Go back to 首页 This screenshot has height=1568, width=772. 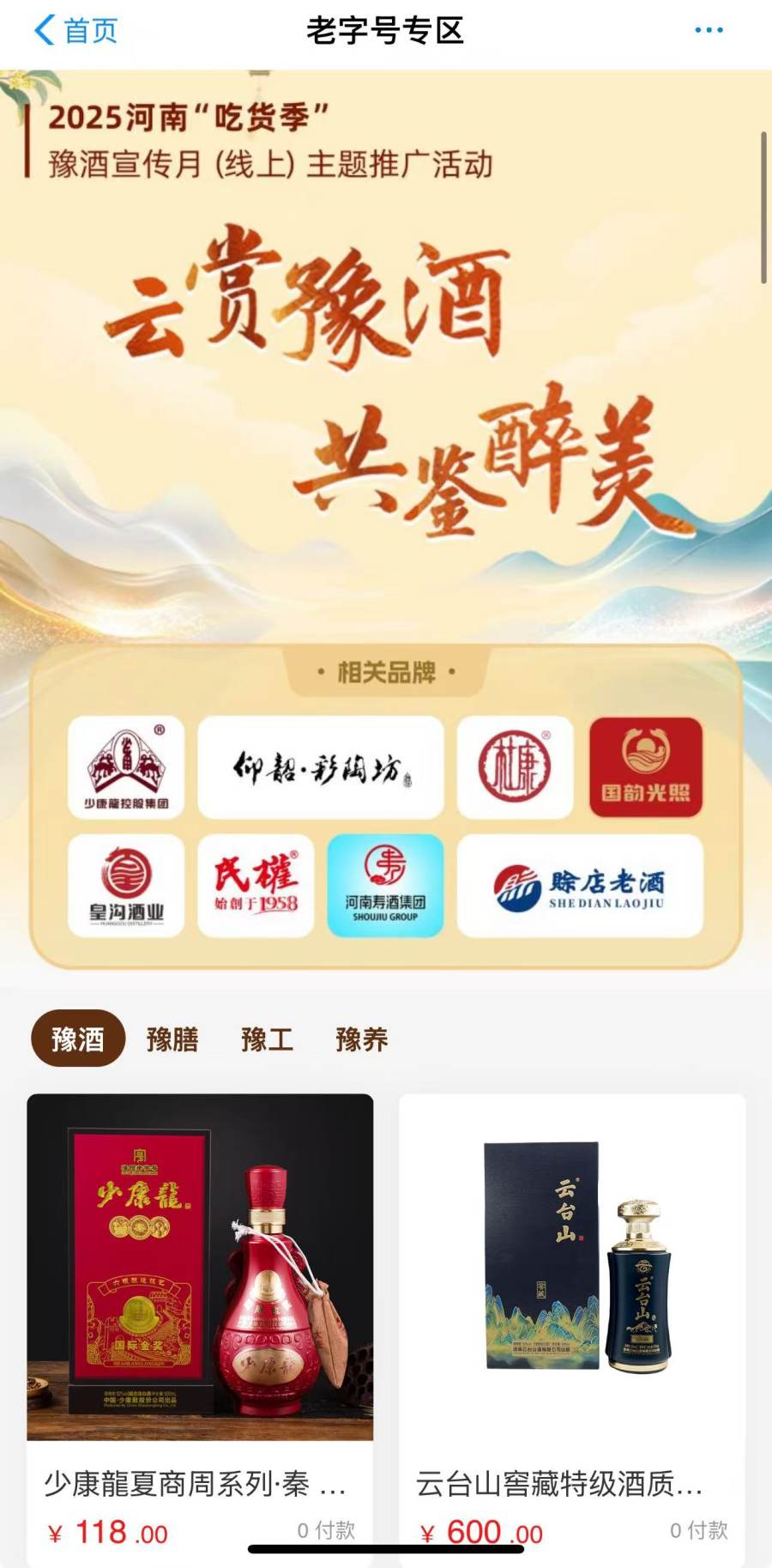coord(75,31)
